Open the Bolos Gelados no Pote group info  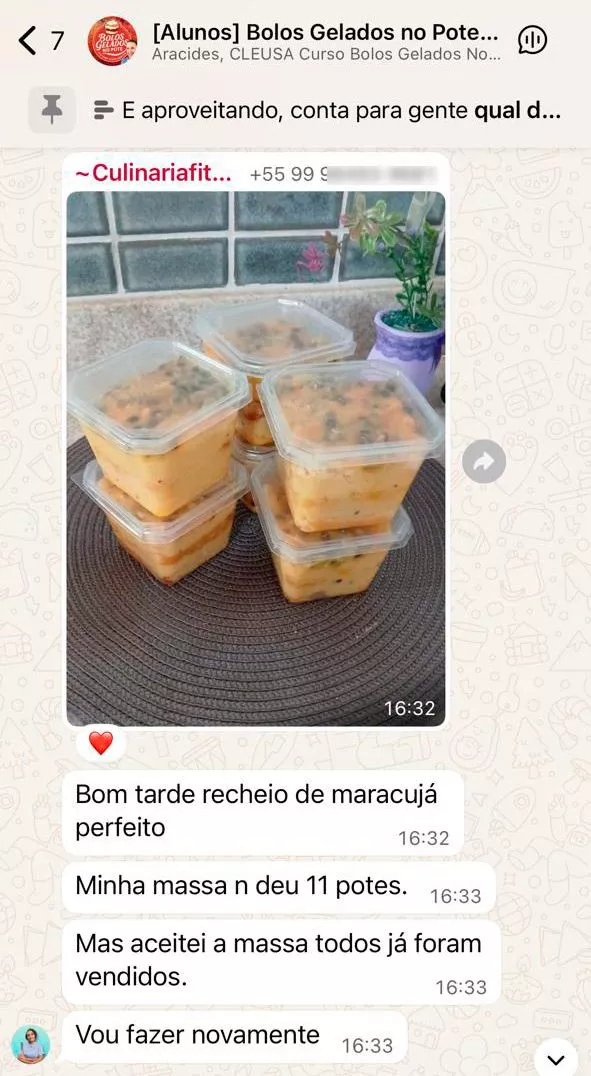[326, 41]
